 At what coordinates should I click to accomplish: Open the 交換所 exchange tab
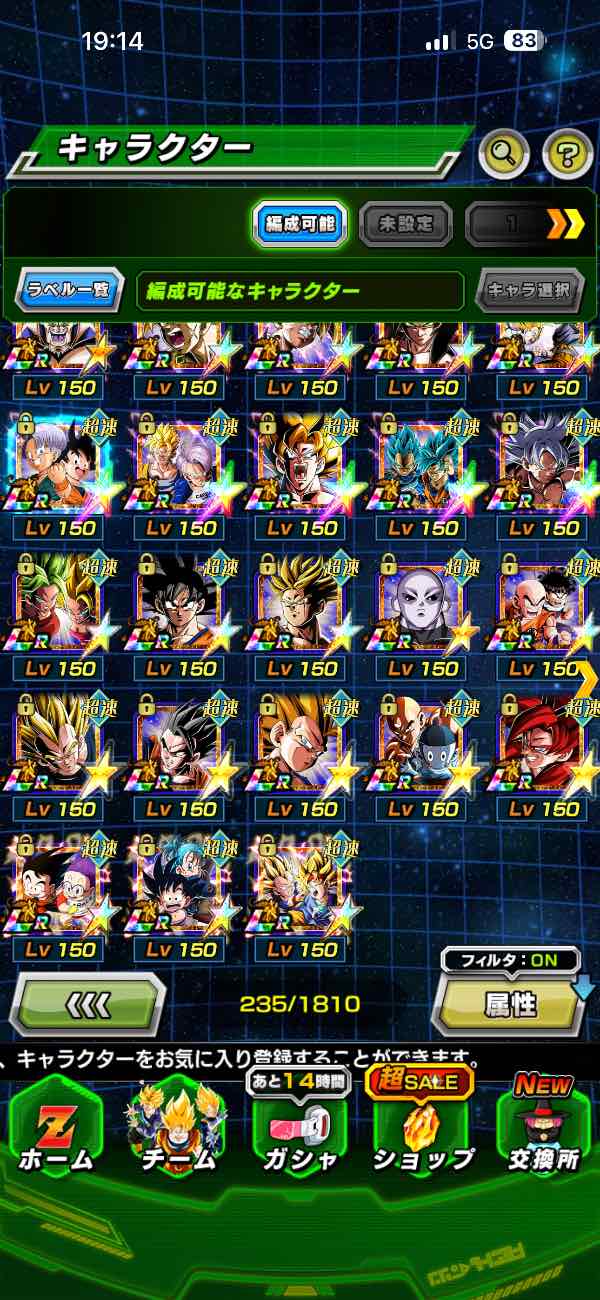pyautogui.click(x=543, y=1130)
